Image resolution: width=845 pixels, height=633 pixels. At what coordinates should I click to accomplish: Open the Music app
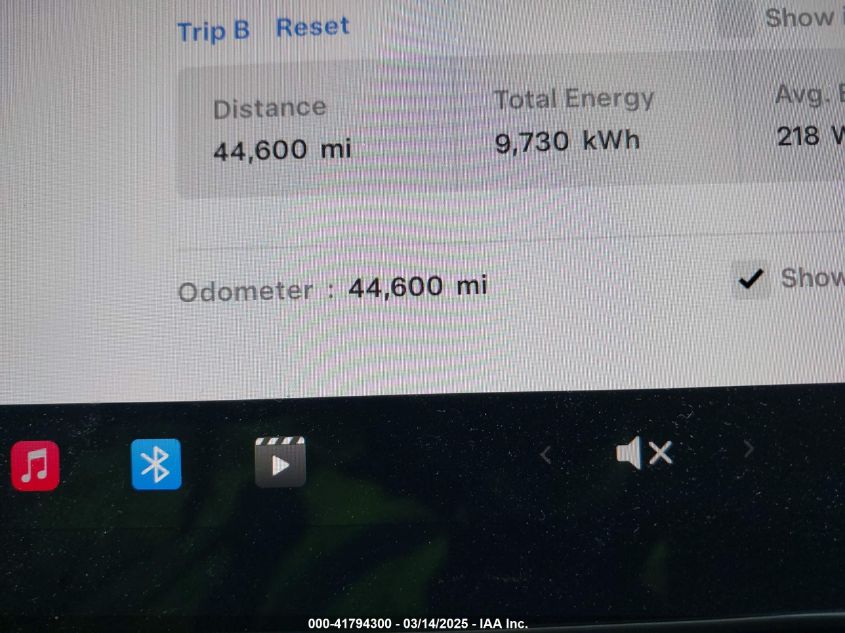click(x=35, y=466)
